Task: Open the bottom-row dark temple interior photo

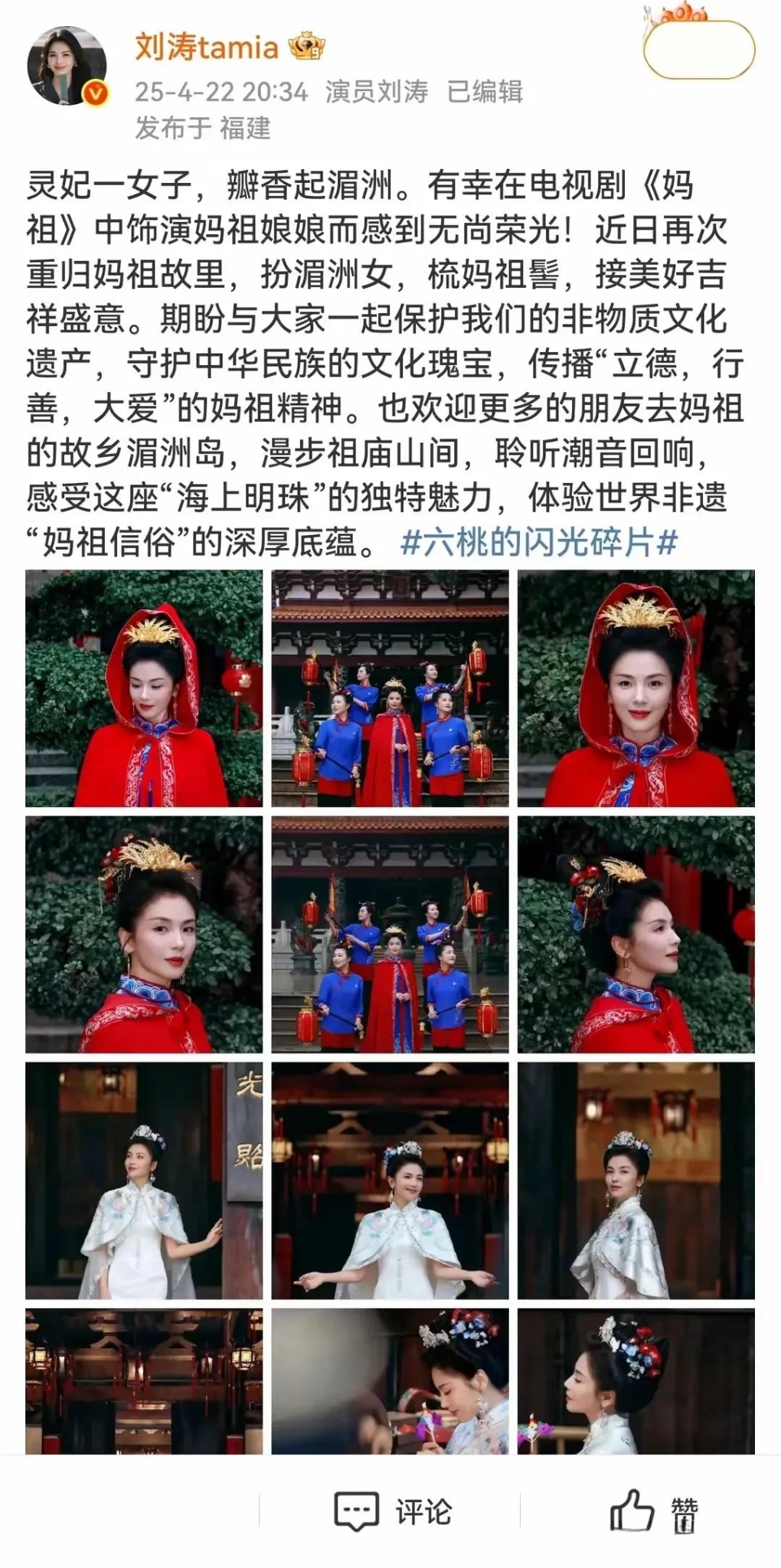Action: click(x=144, y=1380)
